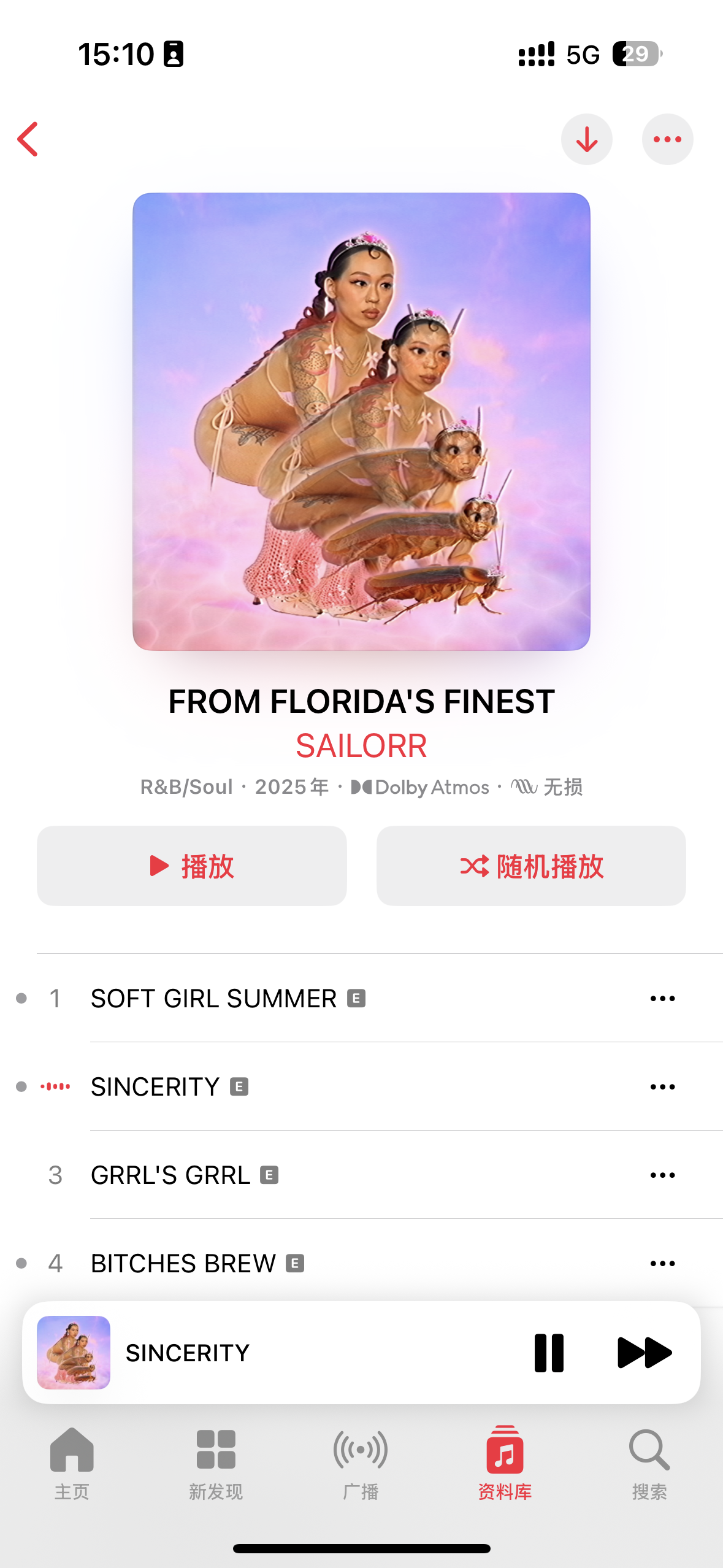
Task: Open options for GRRL'S GRRL
Action: tap(662, 1175)
